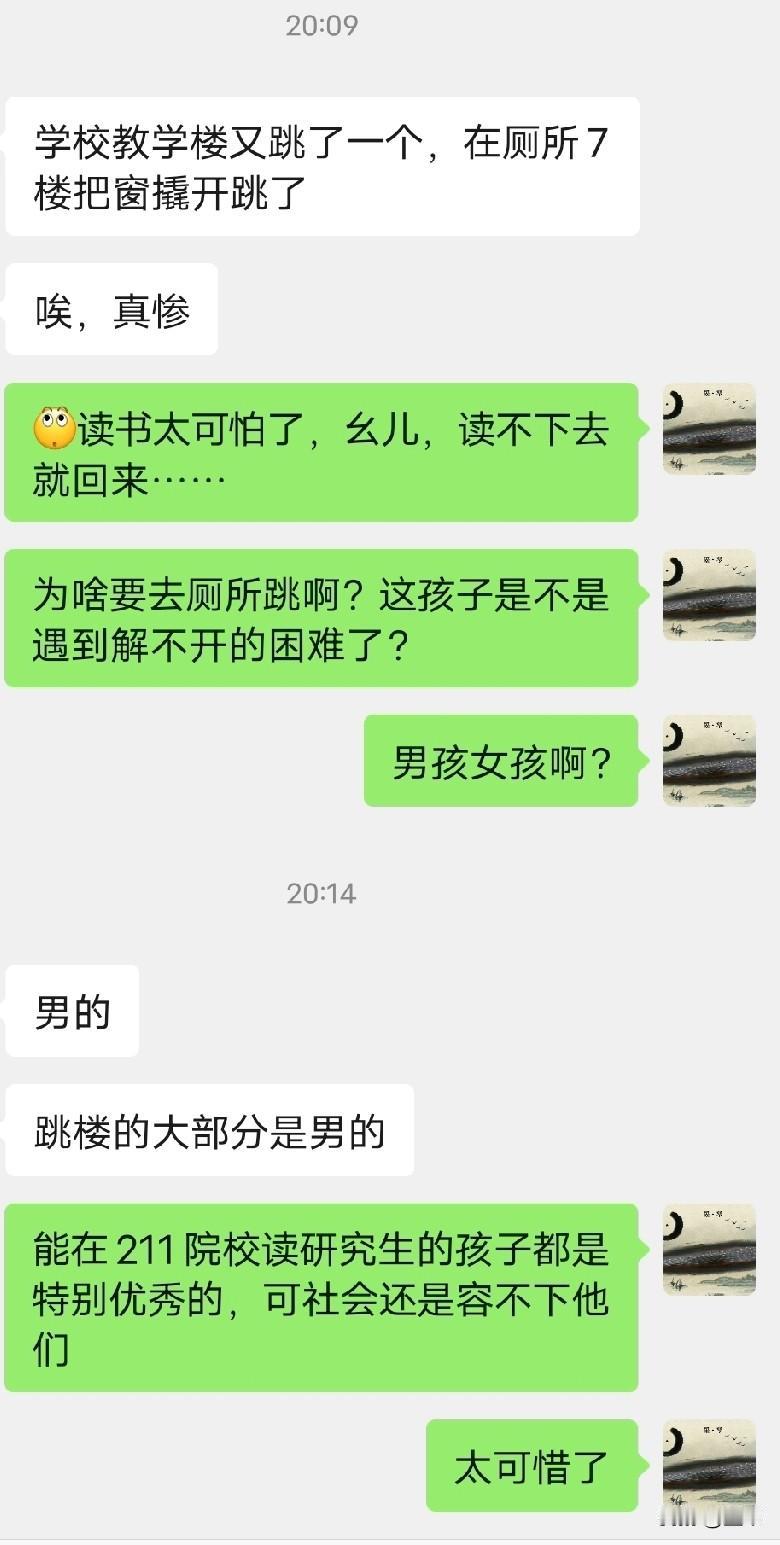Click the avatar beside "为啥要去厕所跳啊" message
780x1545 pixels.
tap(708, 595)
